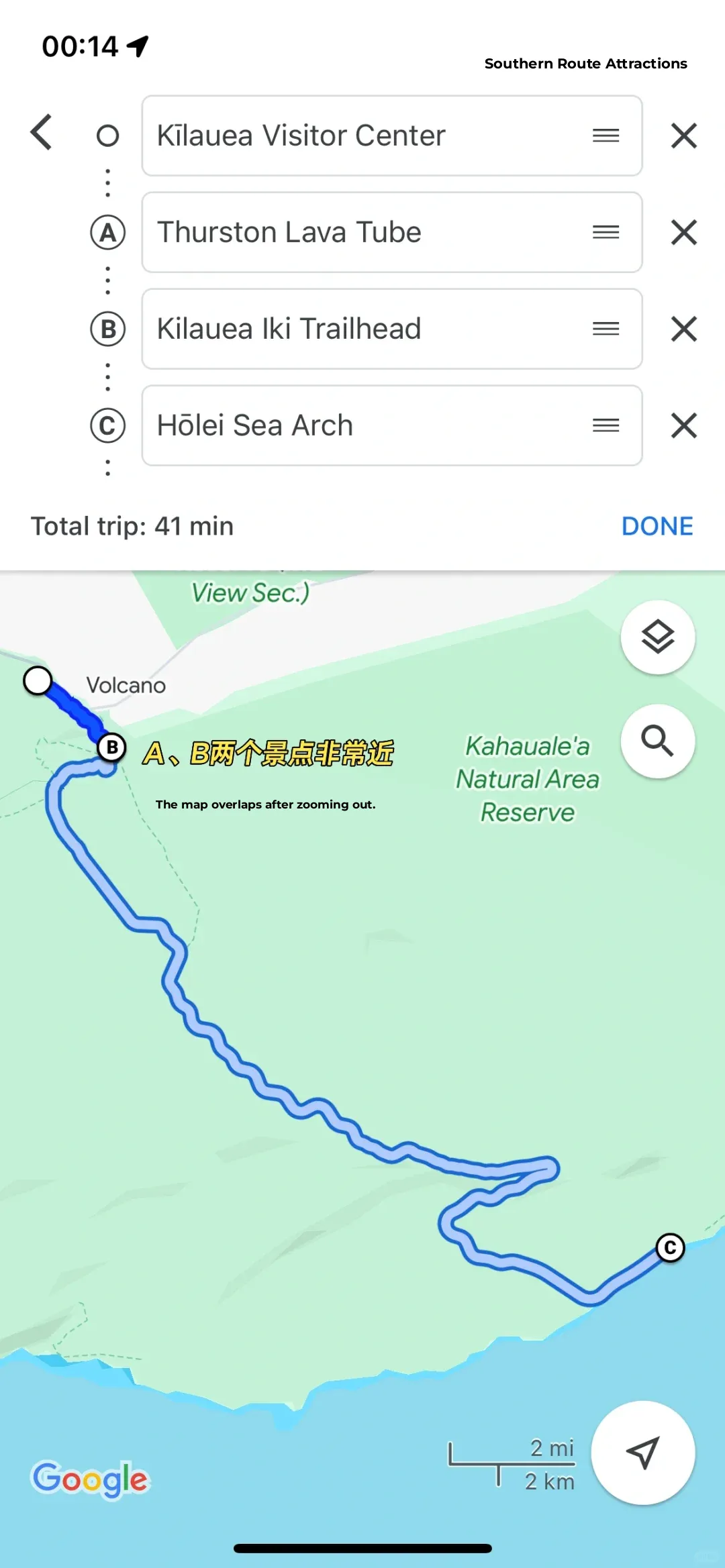Tap the white start marker on the map
The height and width of the screenshot is (1568, 725).
pos(38,681)
